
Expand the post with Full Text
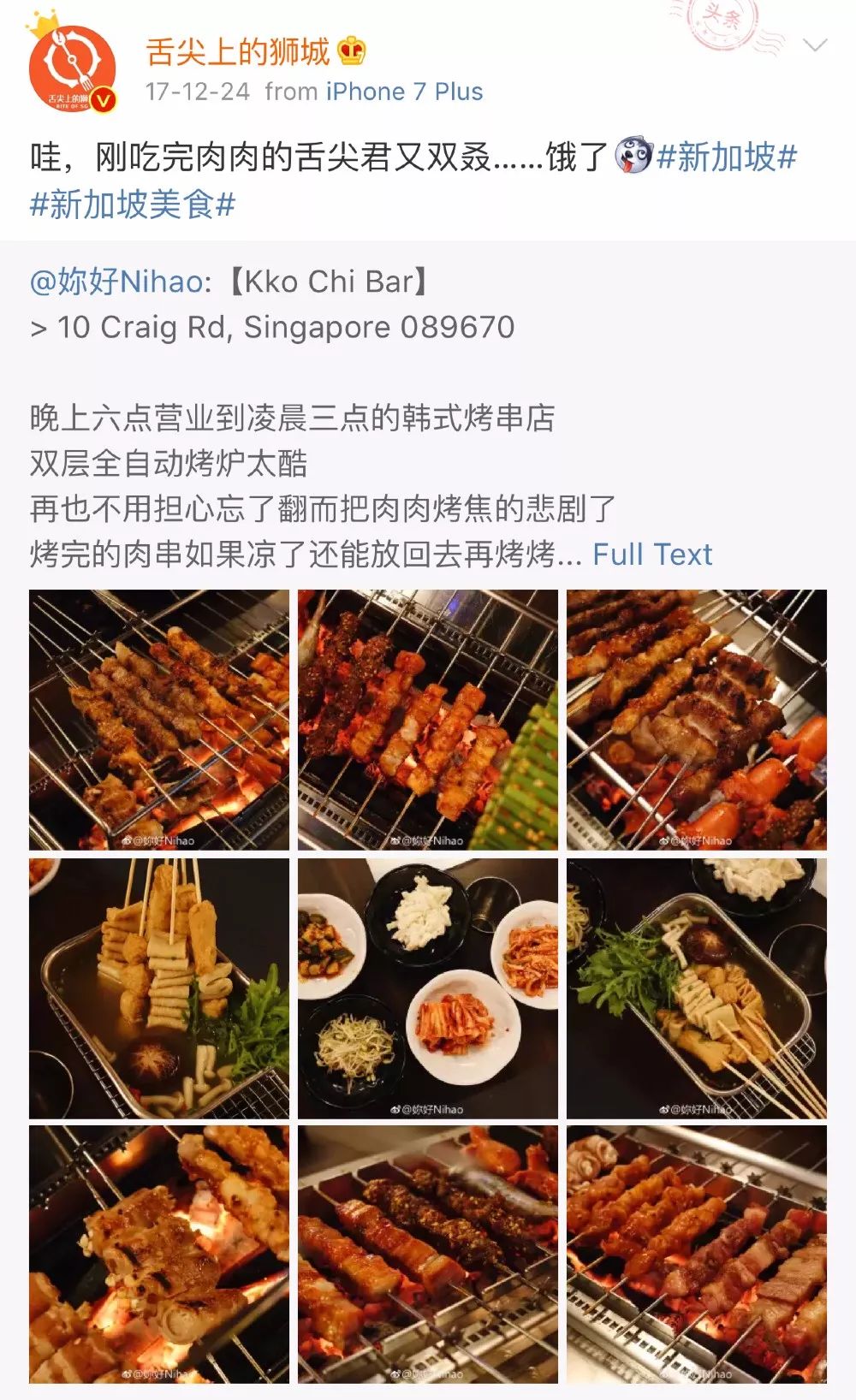click(651, 555)
